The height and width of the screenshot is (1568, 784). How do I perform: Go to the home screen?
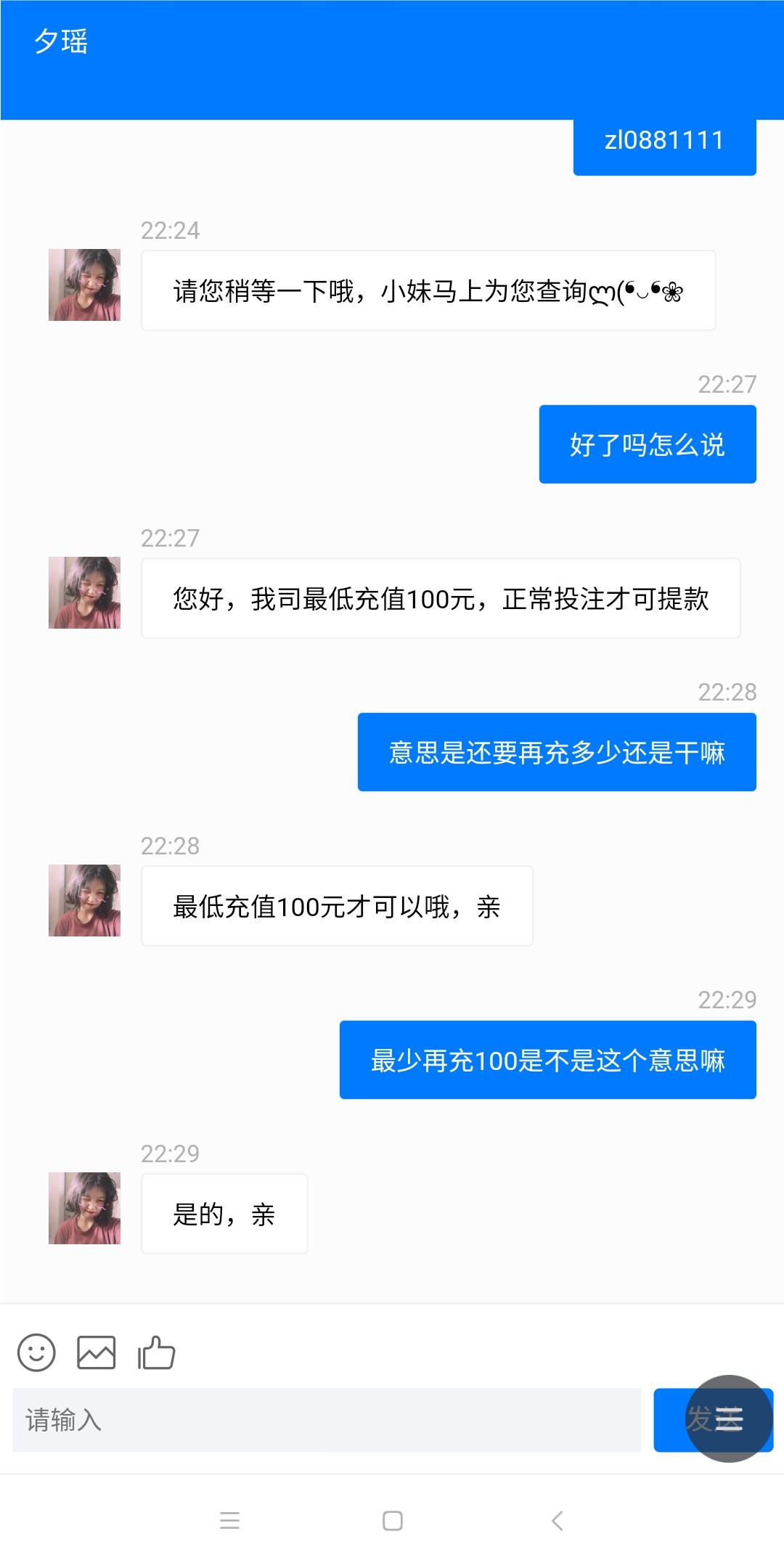(393, 1521)
